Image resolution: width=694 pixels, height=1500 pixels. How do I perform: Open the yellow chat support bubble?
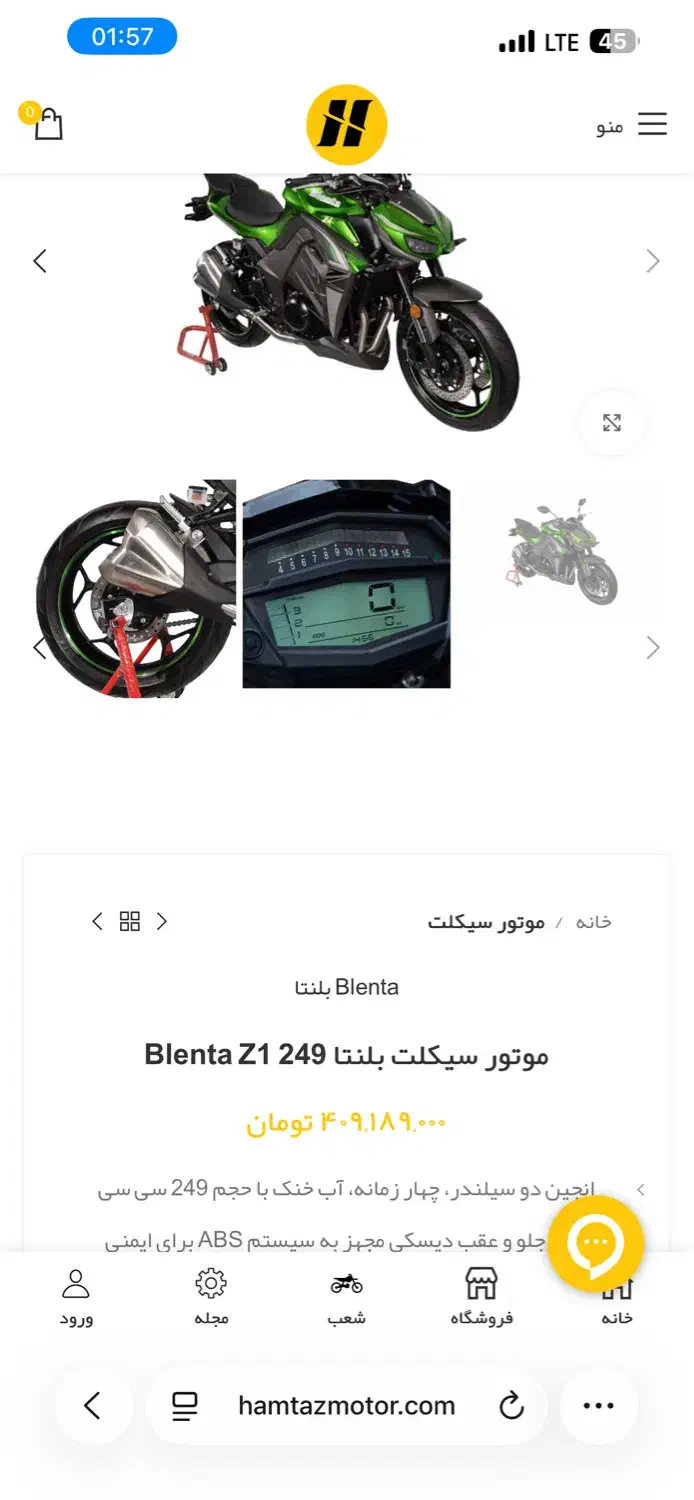coord(595,1244)
